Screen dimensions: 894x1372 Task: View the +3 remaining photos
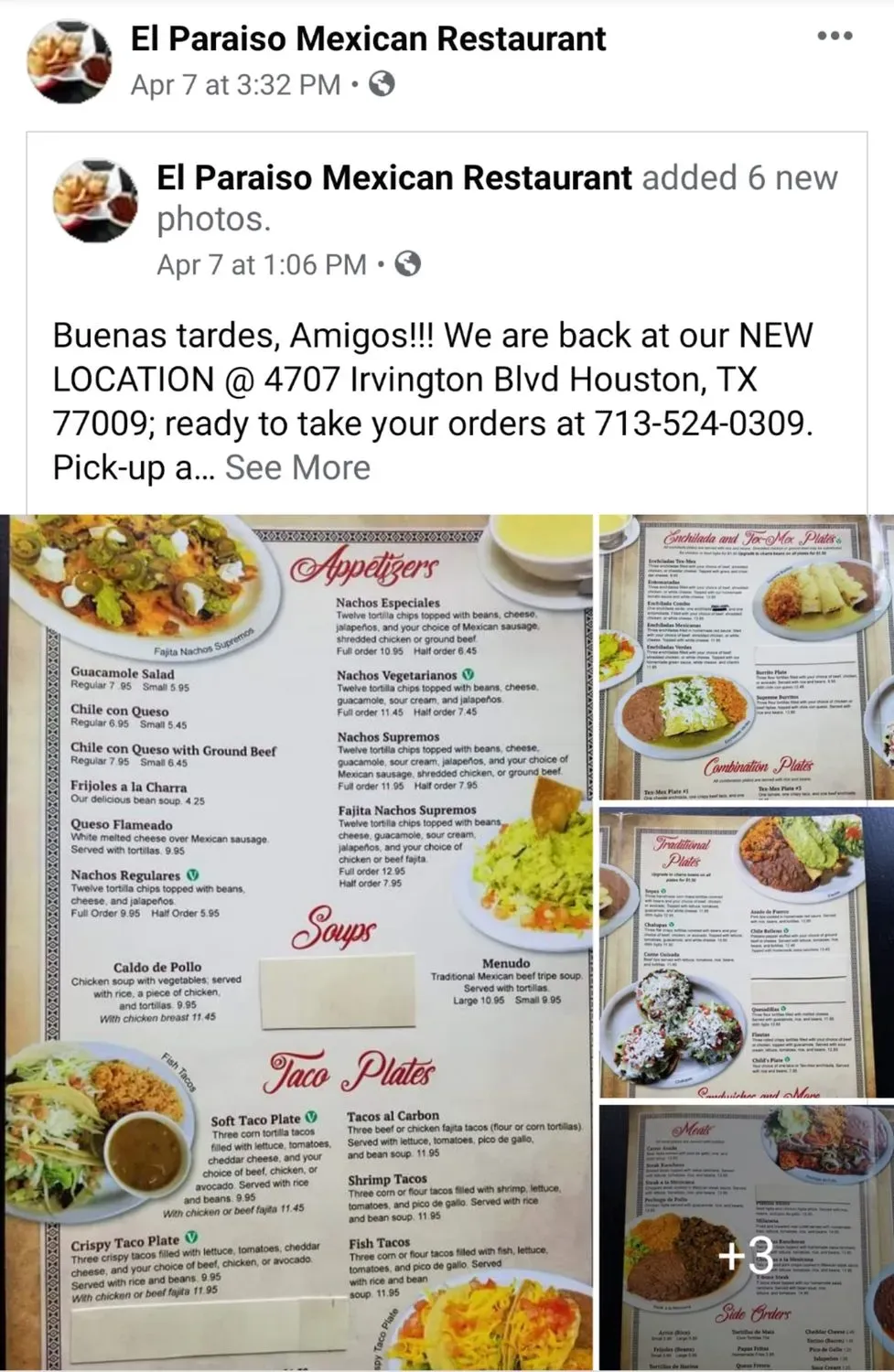click(746, 1255)
